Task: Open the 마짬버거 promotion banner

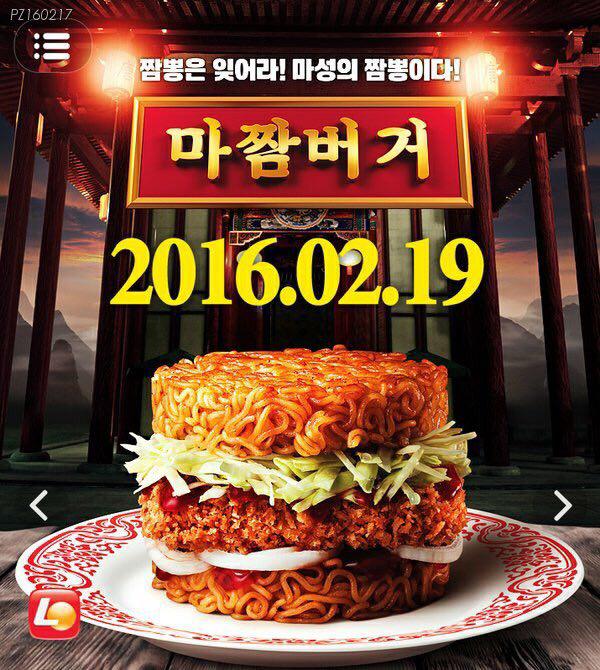Action: pos(300,150)
